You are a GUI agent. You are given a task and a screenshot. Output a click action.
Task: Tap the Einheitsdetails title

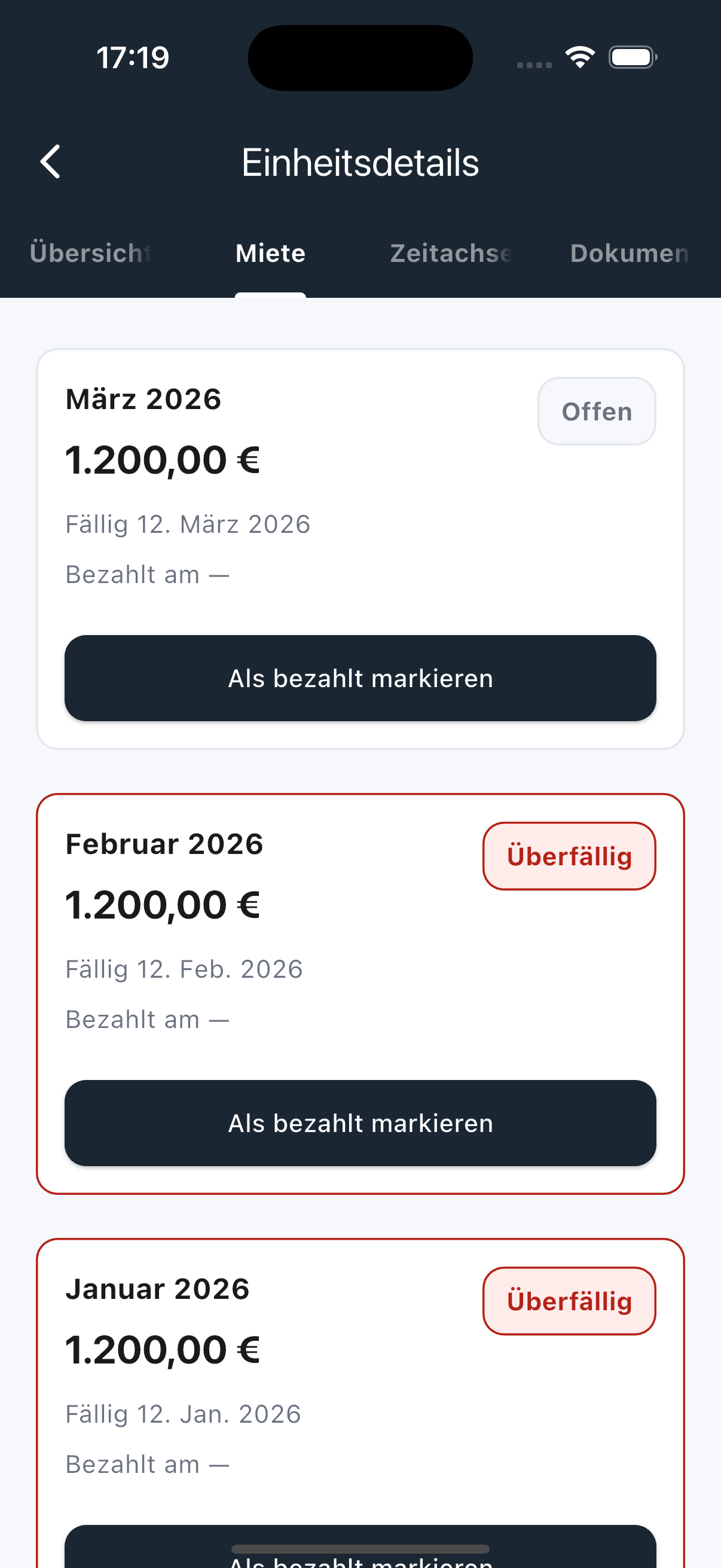(x=360, y=162)
